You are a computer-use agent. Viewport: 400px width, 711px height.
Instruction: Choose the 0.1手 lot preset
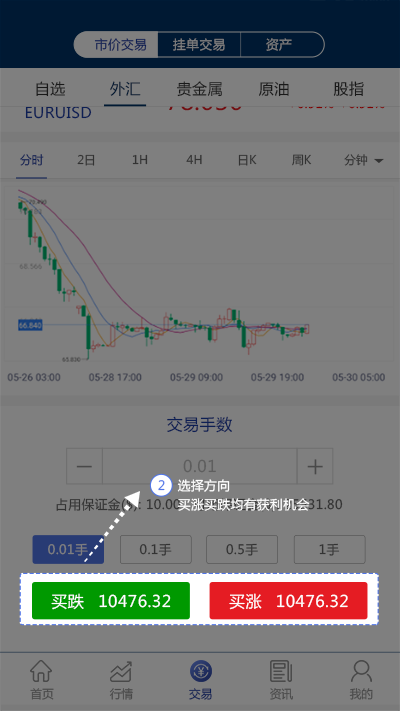tap(156, 550)
